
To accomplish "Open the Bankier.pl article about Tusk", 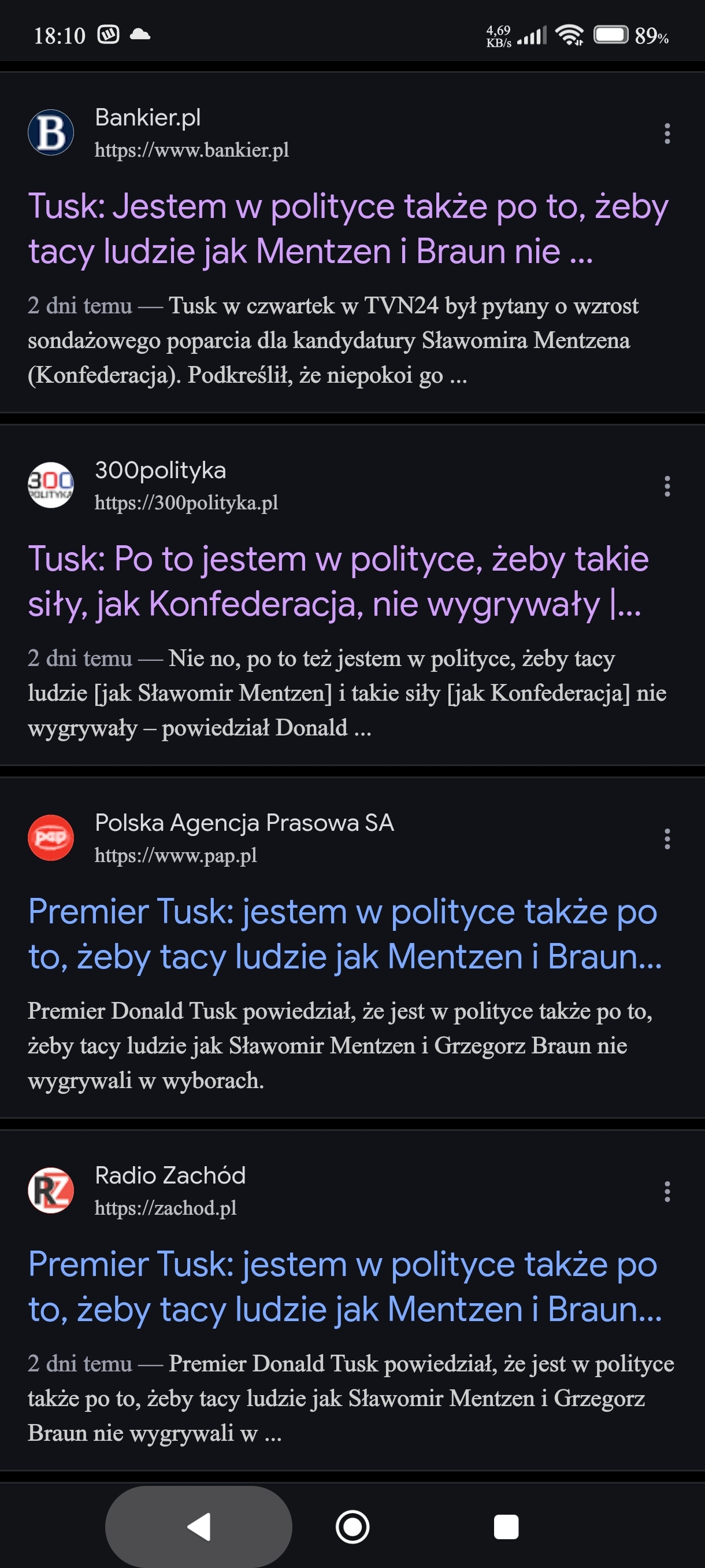I will (x=348, y=228).
